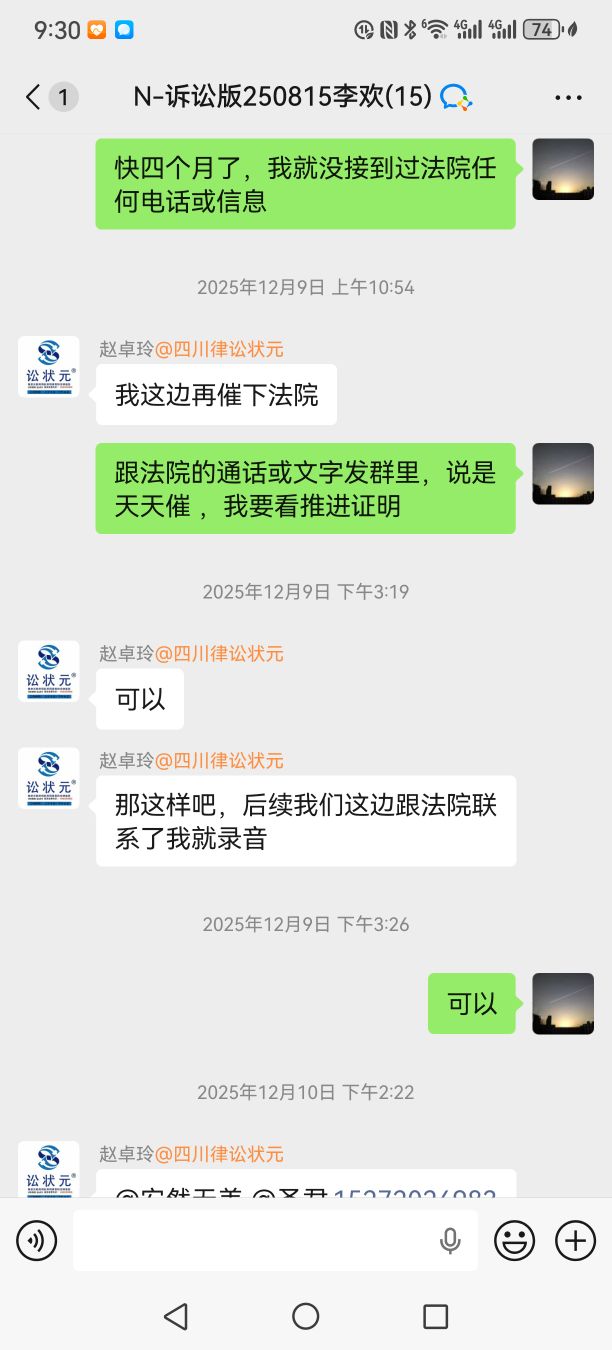
Task: Open my avatar beside the 快四个月了 message
Action: click(x=563, y=169)
